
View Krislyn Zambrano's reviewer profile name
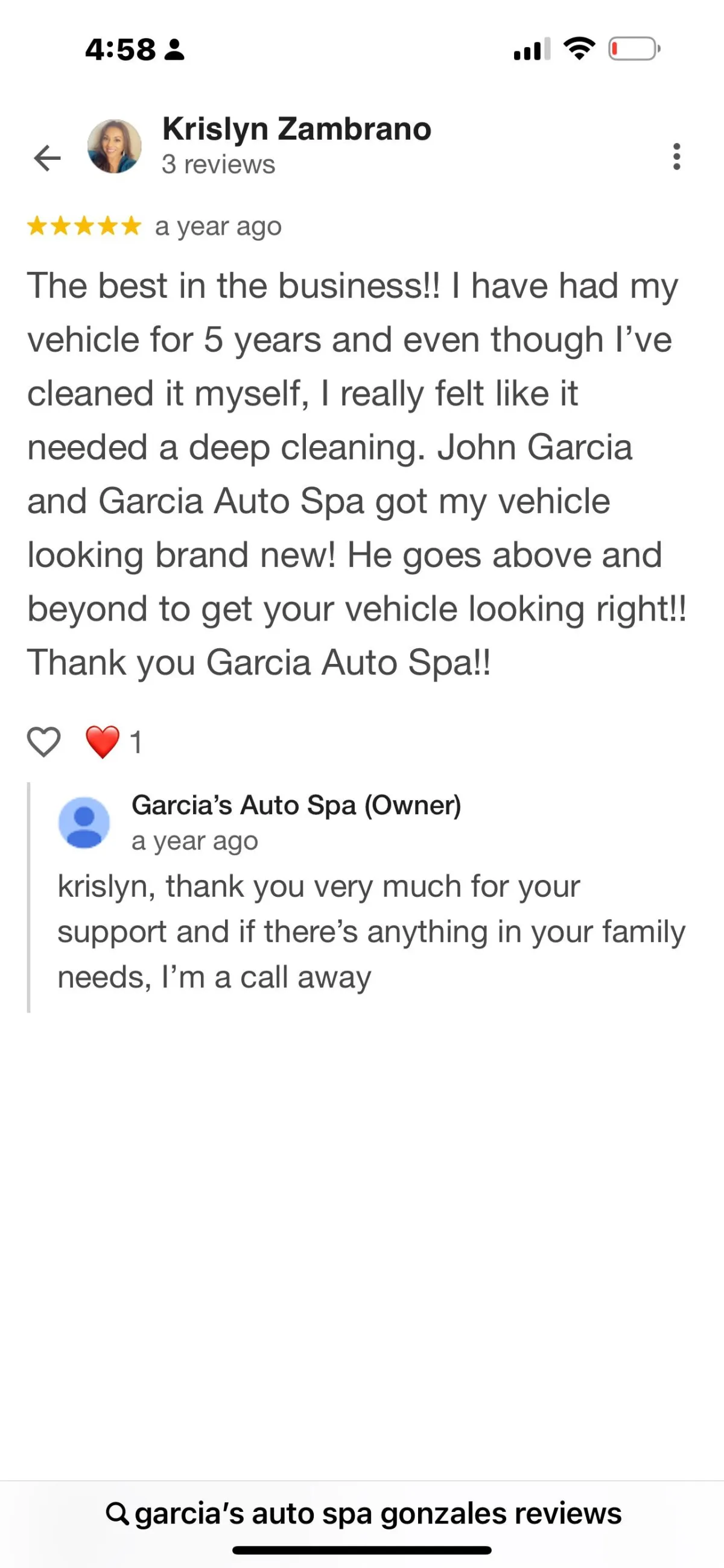pyautogui.click(x=297, y=129)
